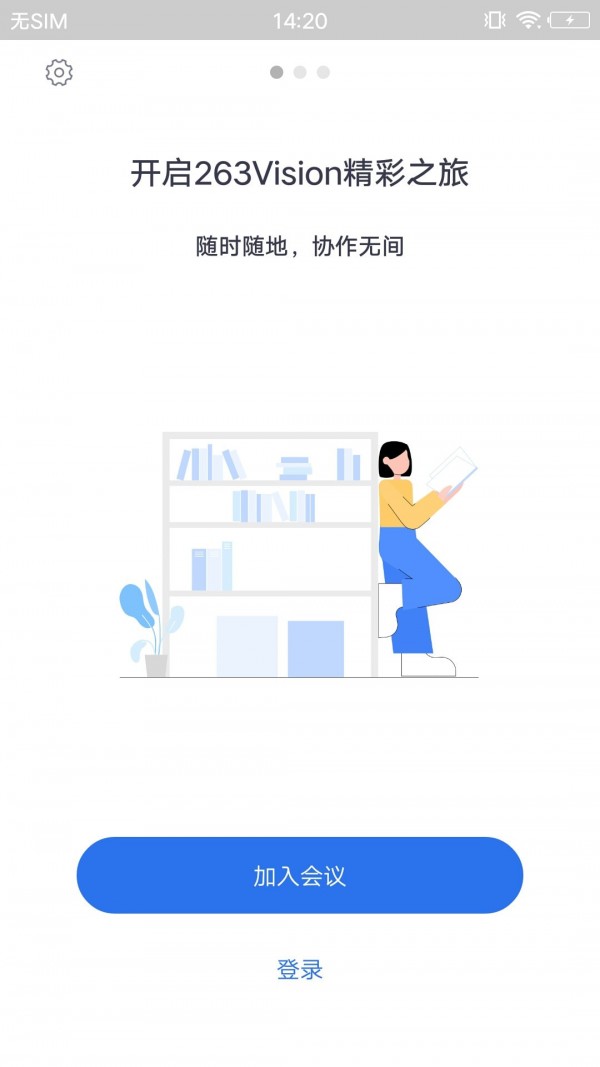
Task: Open the 登录 login link
Action: [x=300, y=969]
